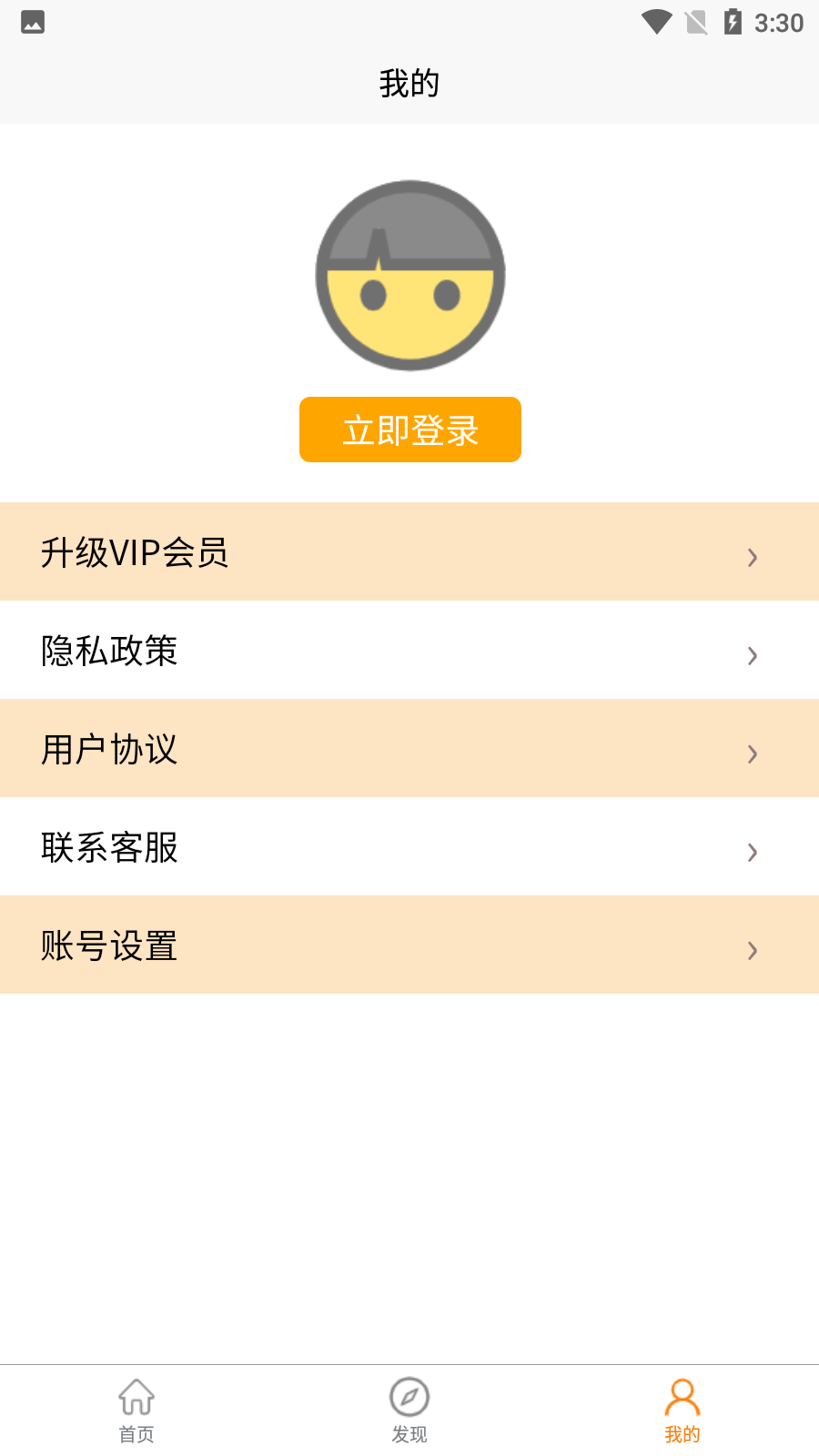Tap the default avatar image
Viewport: 819px width, 1456px height.
tap(409, 276)
